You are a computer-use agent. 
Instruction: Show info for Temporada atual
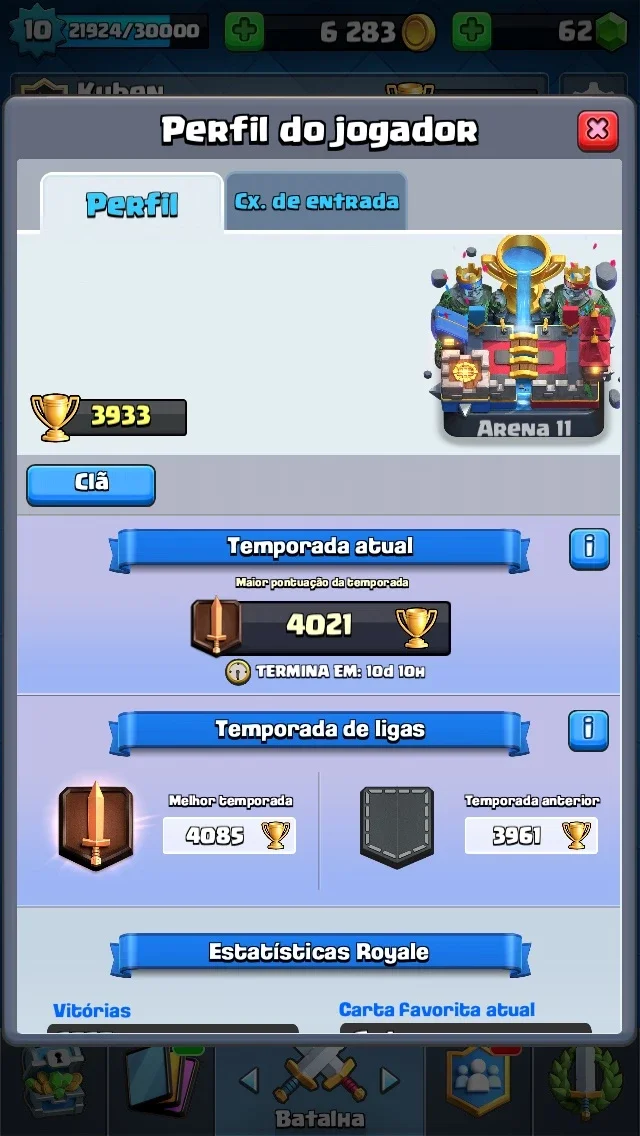589,548
